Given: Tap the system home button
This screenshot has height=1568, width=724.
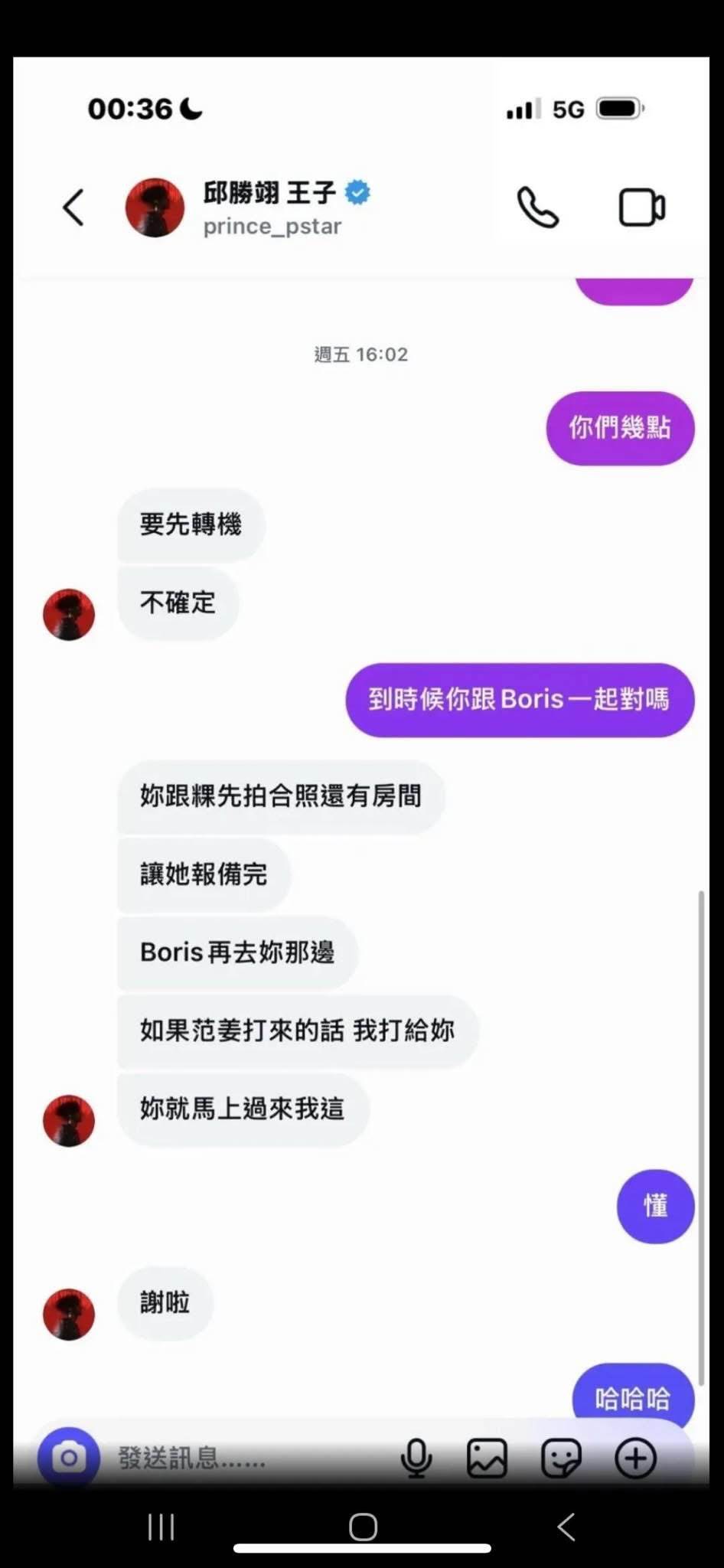Looking at the screenshot, I should point(363,1527).
